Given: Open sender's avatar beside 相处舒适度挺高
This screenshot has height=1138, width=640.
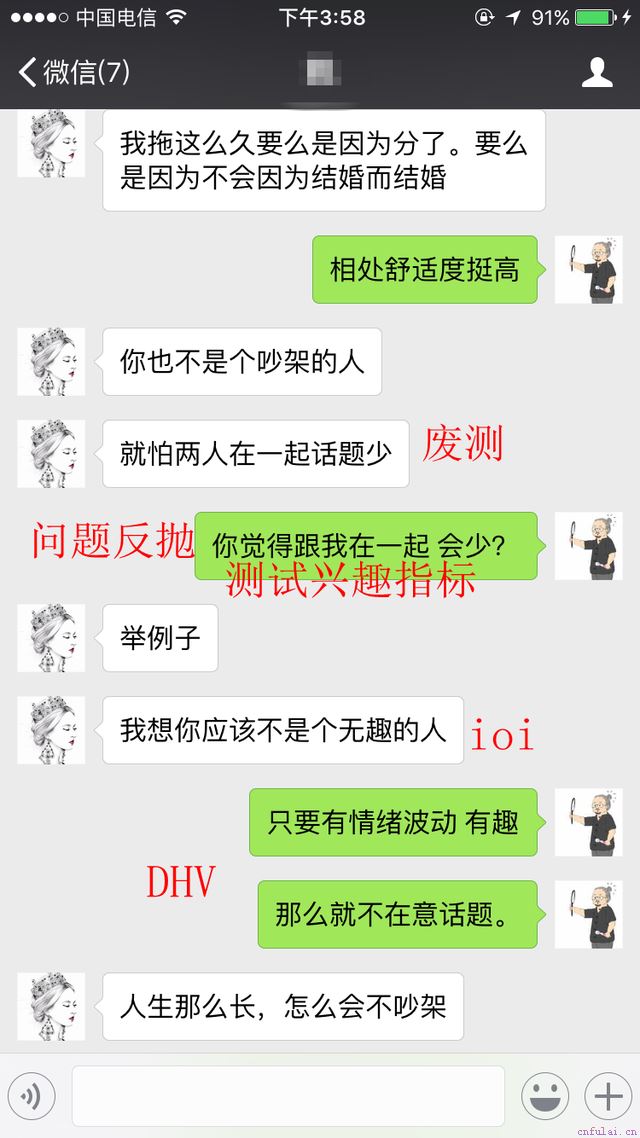Looking at the screenshot, I should [588, 269].
